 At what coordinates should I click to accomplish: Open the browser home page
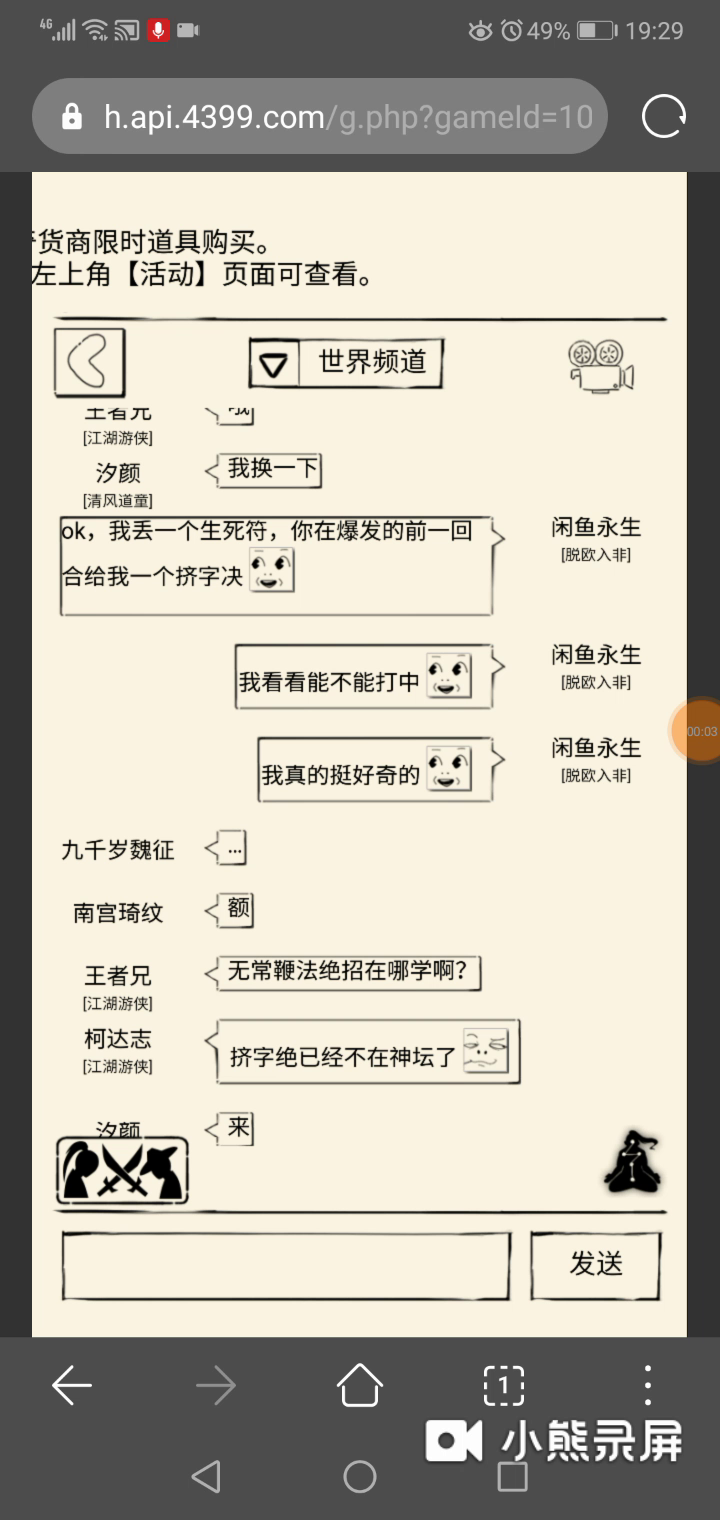pyautogui.click(x=360, y=1386)
